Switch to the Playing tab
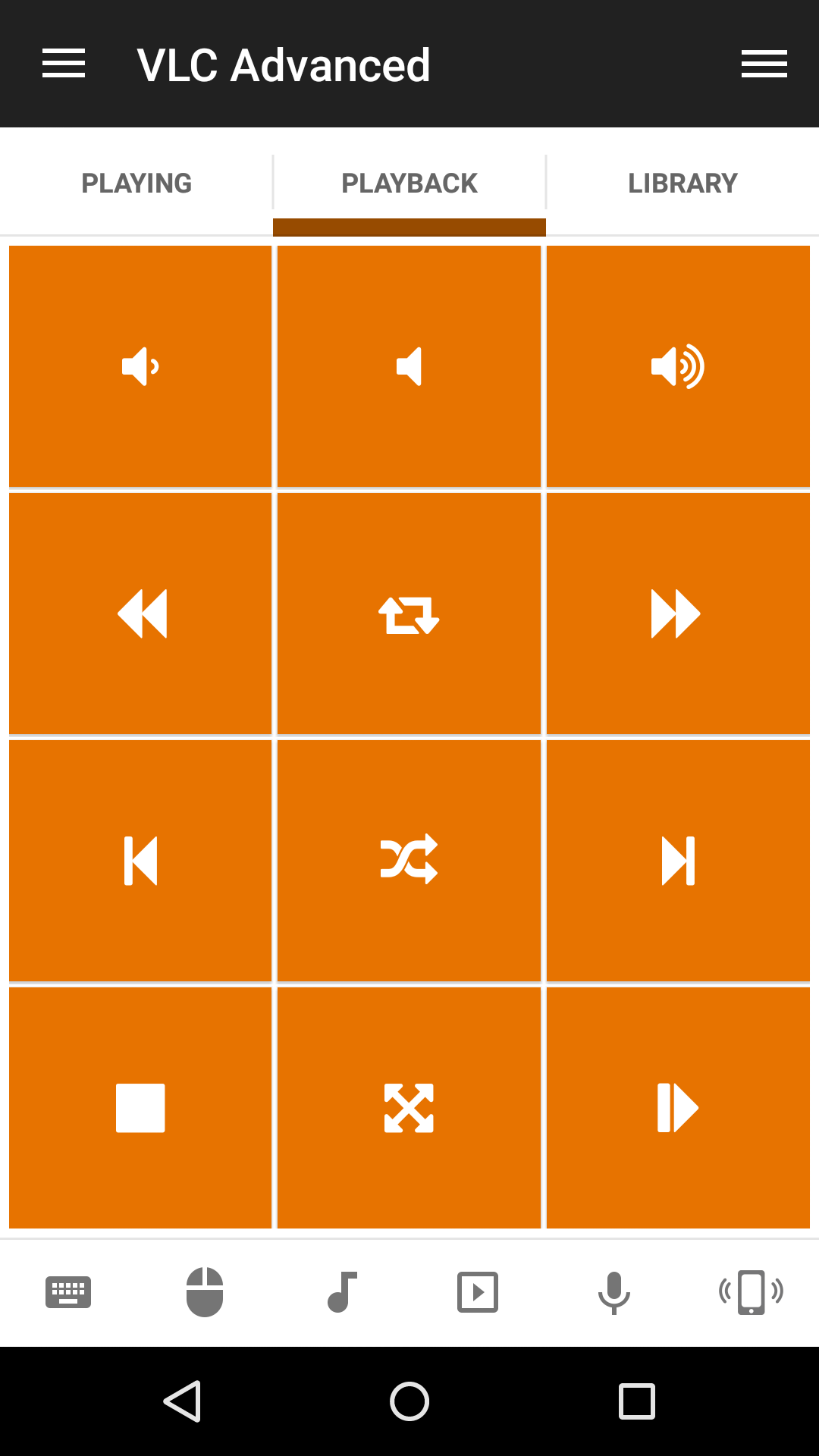Viewport: 819px width, 1456px height. coord(136,184)
